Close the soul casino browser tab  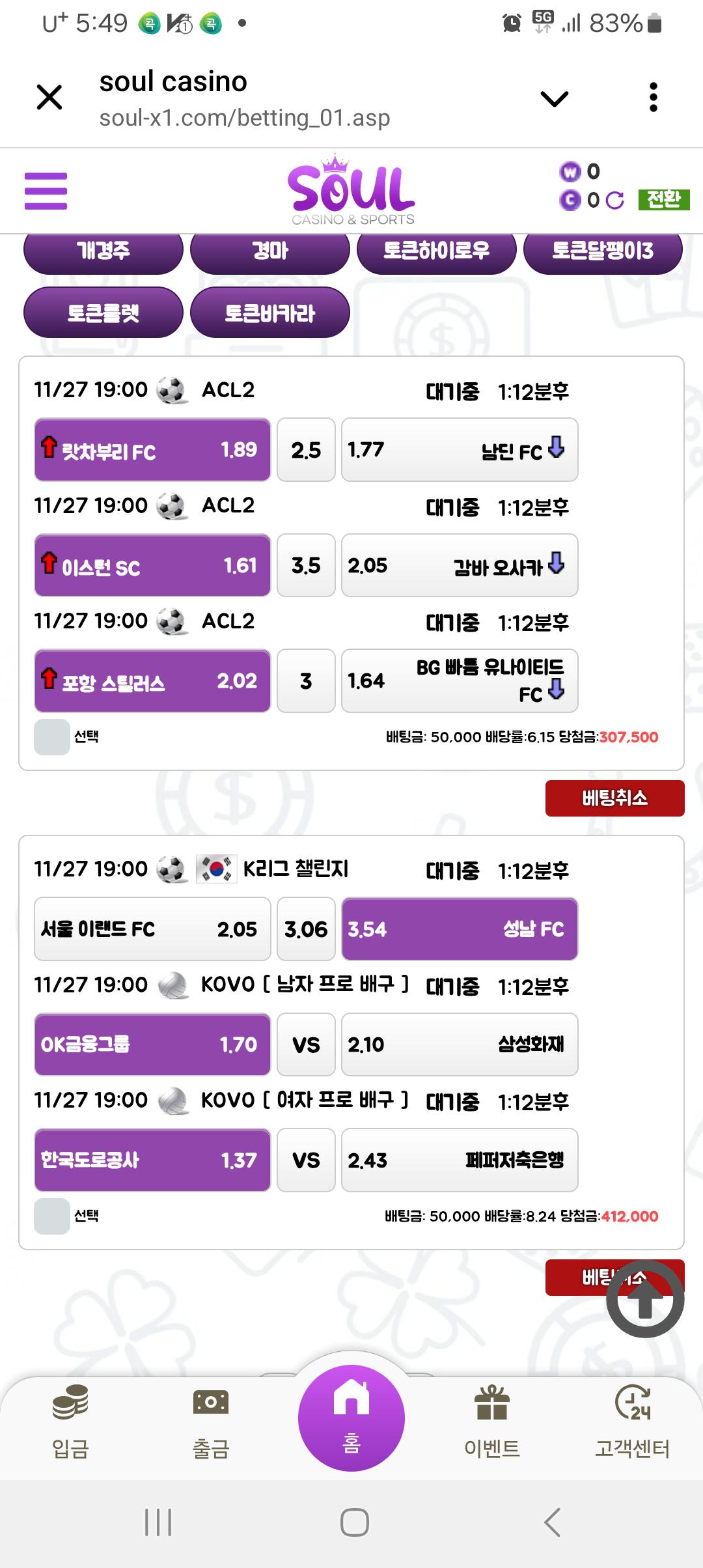(49, 98)
